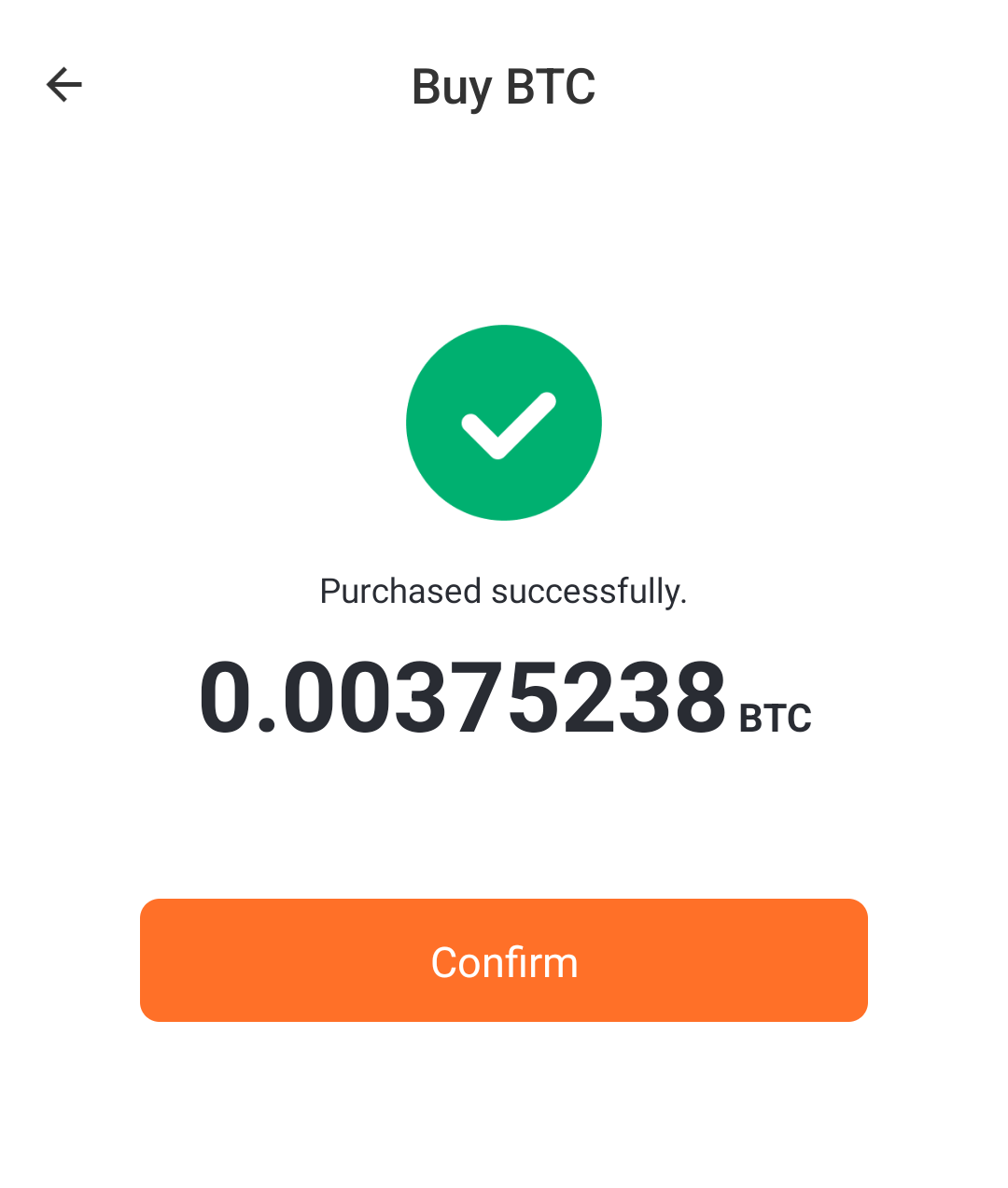Viewport: 1008px width, 1188px height.
Task: Select the green purchase confirmation symbol
Action: pos(503,423)
